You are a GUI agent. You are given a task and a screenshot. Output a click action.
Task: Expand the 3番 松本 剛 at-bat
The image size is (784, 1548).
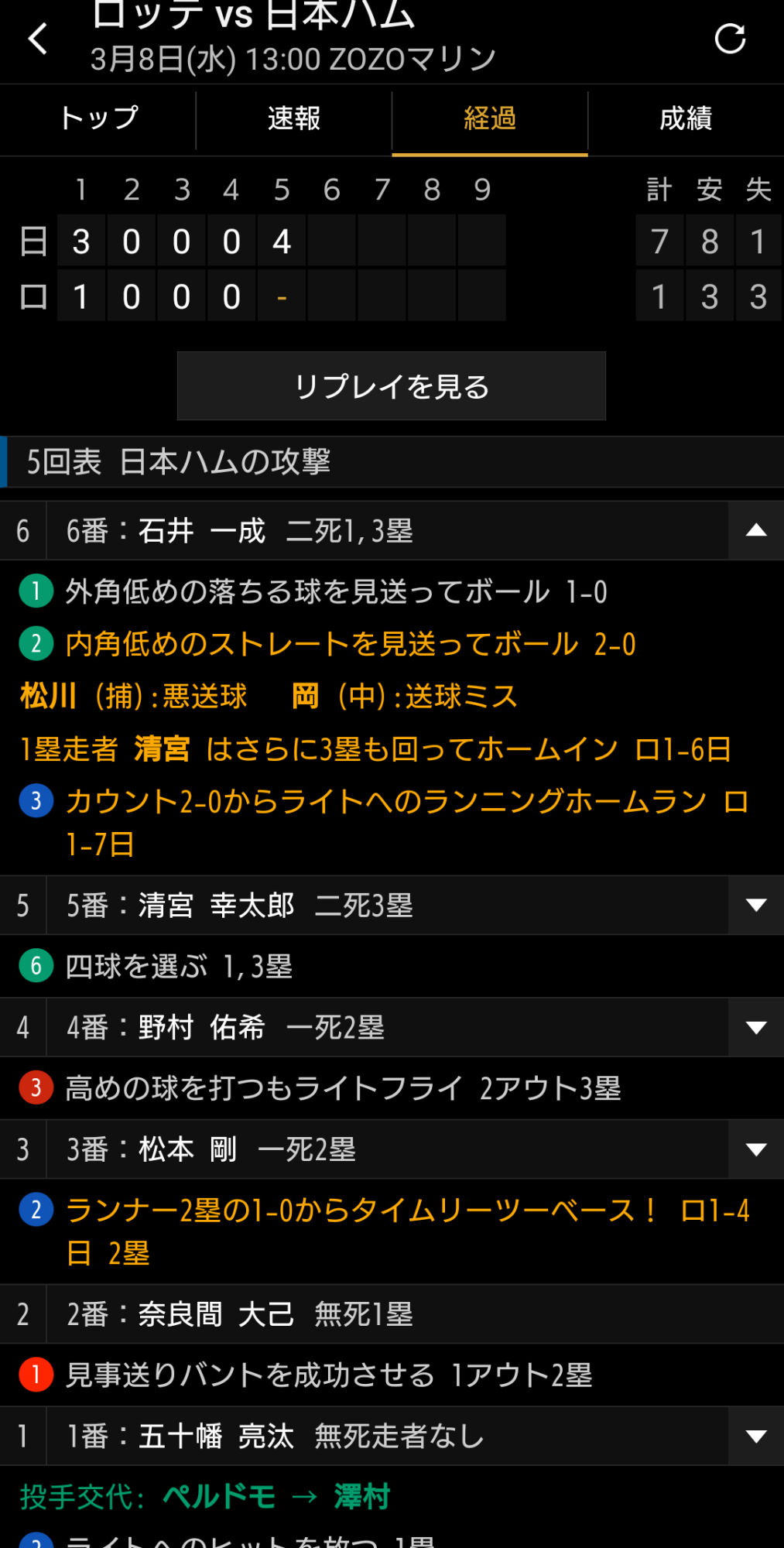pyautogui.click(x=756, y=1149)
